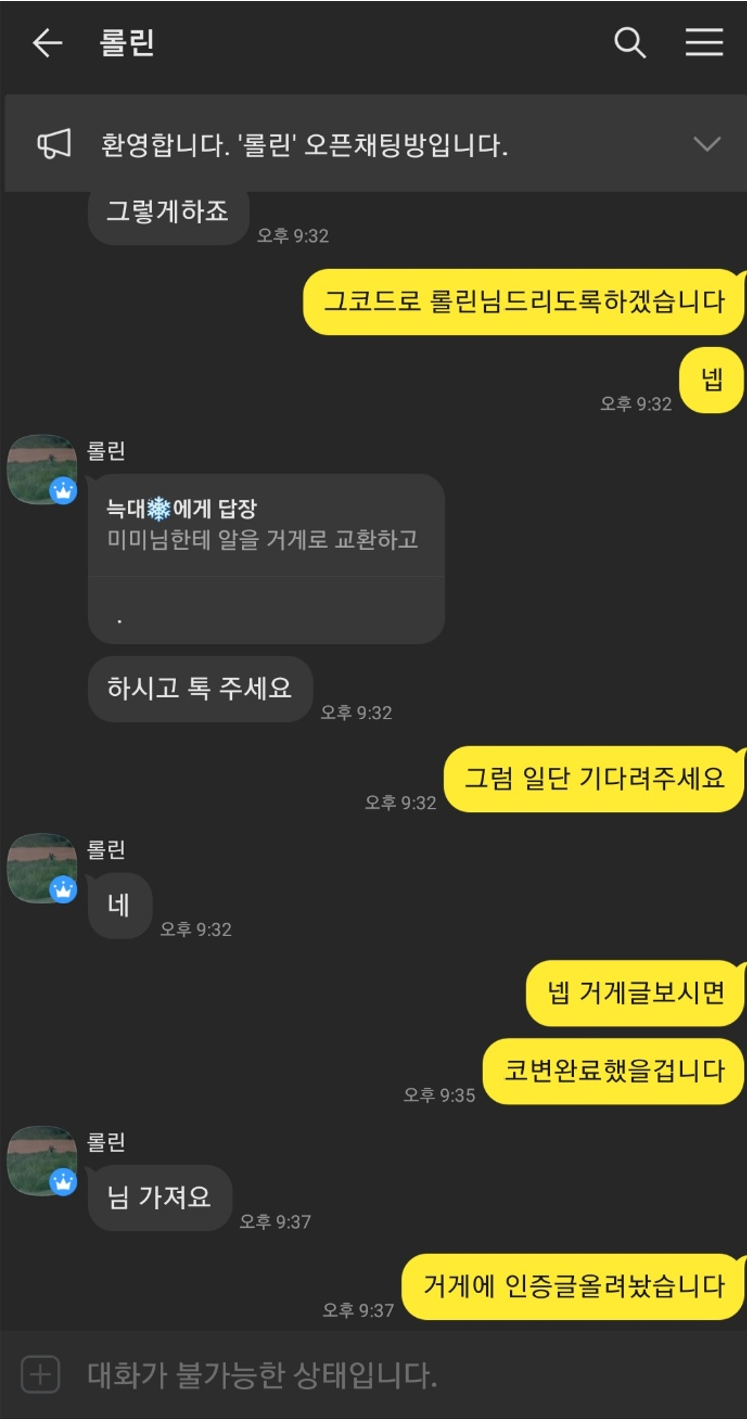View 롤린's profile picture above 하시고 톡 주세요
The width and height of the screenshot is (747, 1419).
42,469
